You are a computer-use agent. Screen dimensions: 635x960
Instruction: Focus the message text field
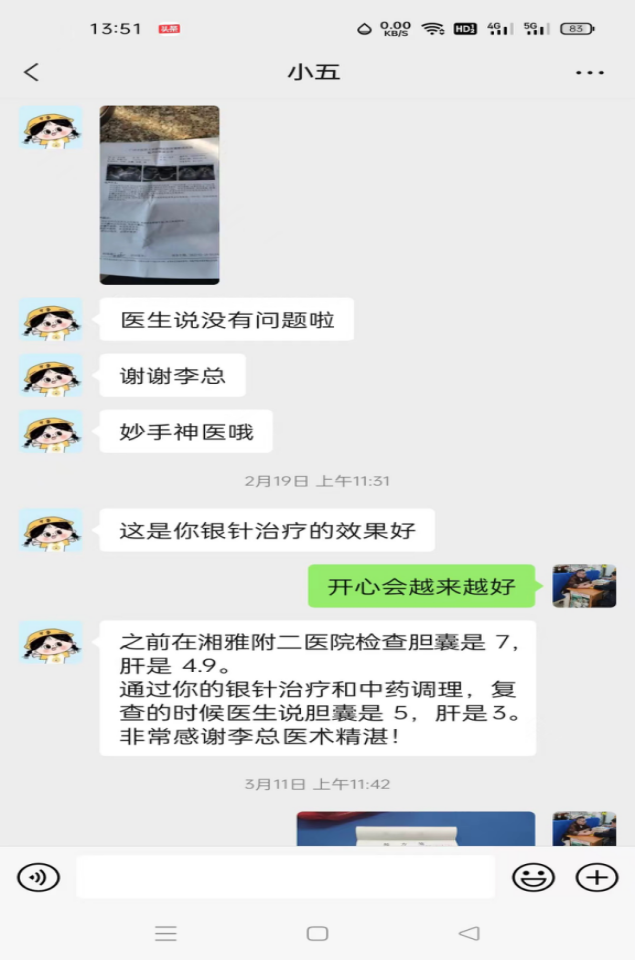click(285, 877)
